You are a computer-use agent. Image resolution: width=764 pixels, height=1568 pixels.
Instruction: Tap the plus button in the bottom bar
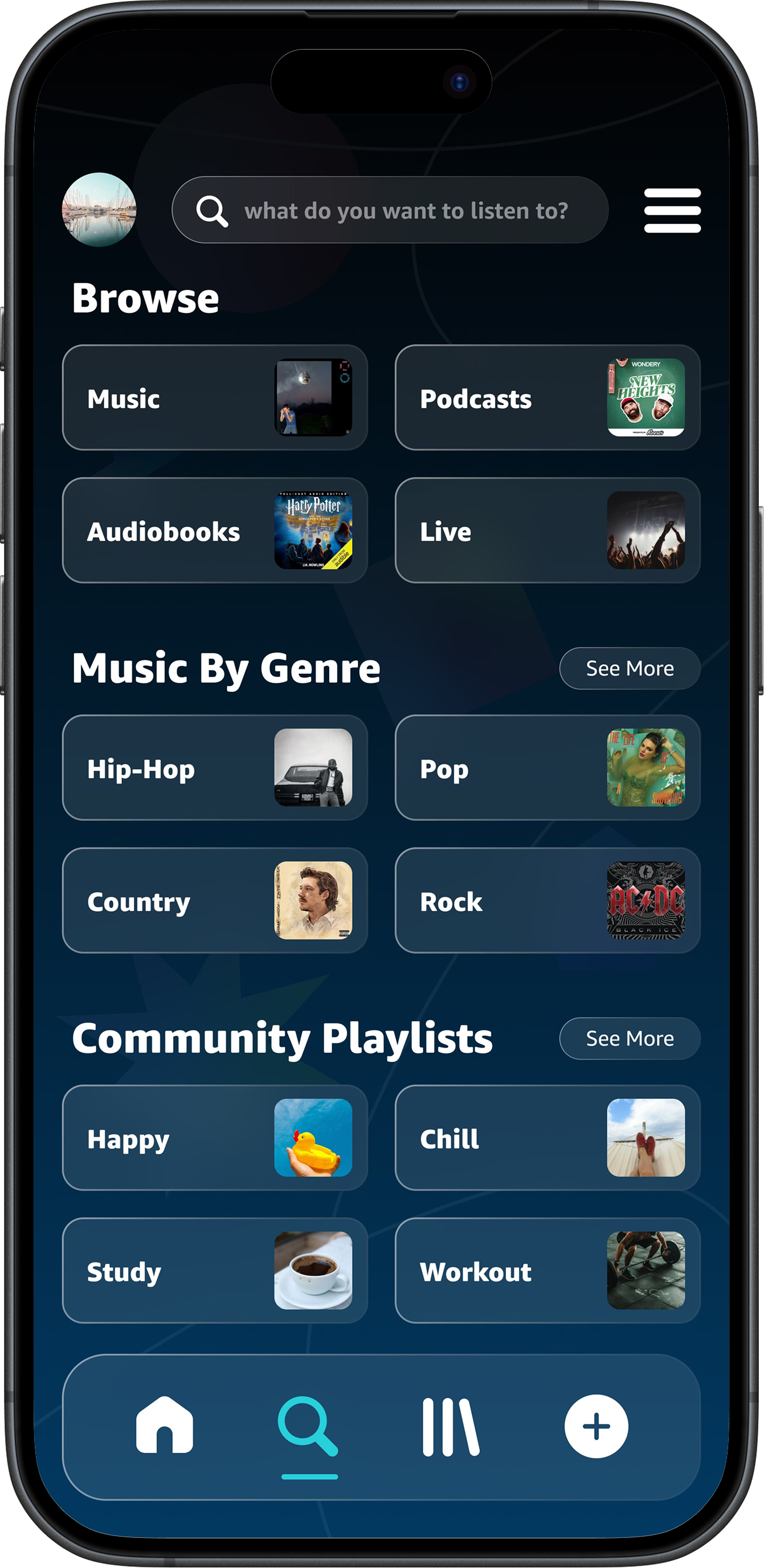596,1426
